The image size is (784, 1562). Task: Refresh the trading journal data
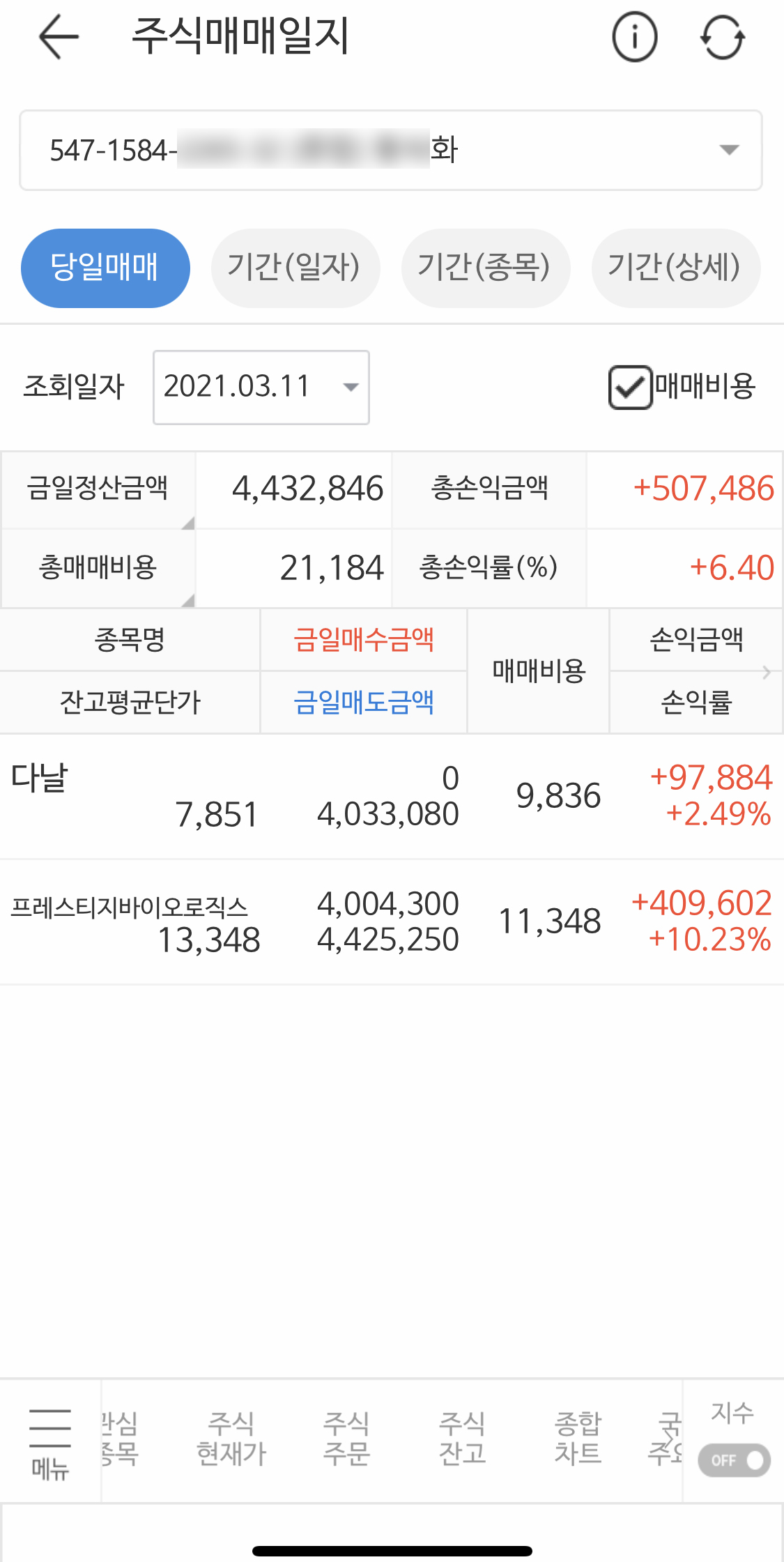(x=723, y=37)
